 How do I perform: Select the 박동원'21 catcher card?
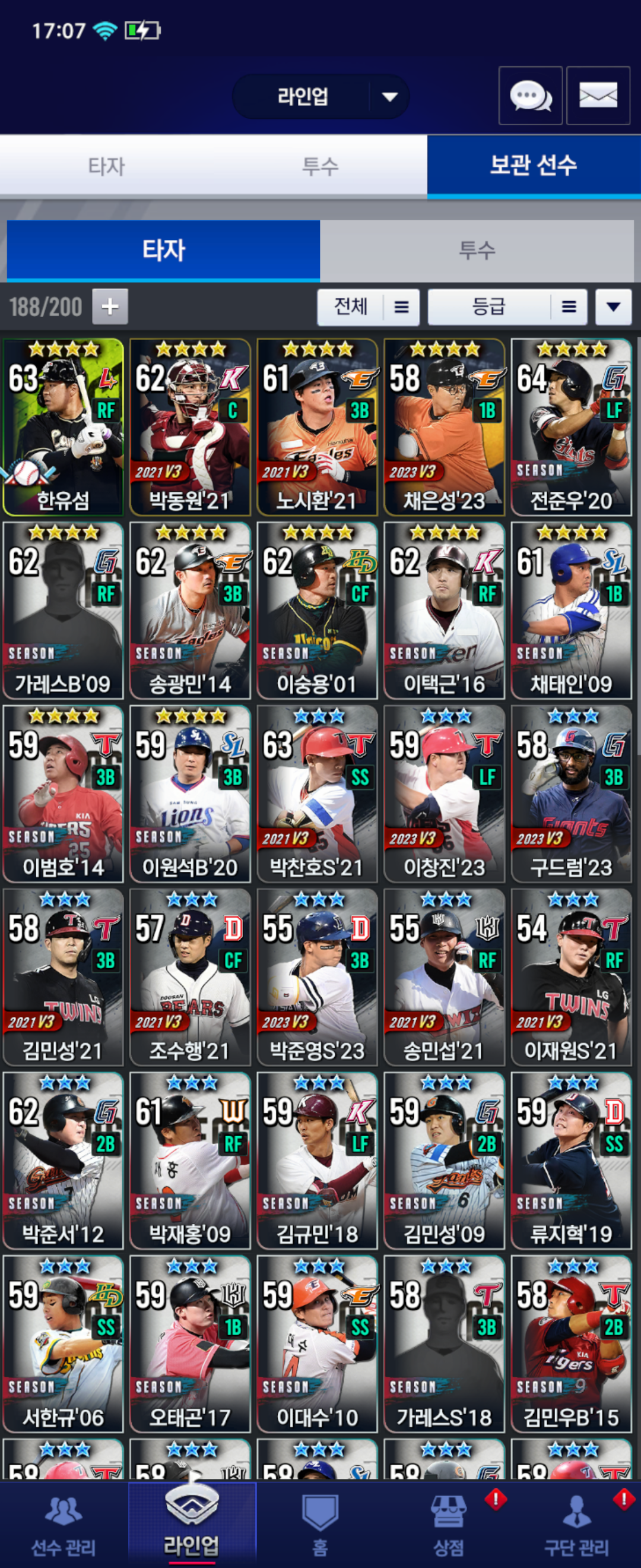pos(191,426)
